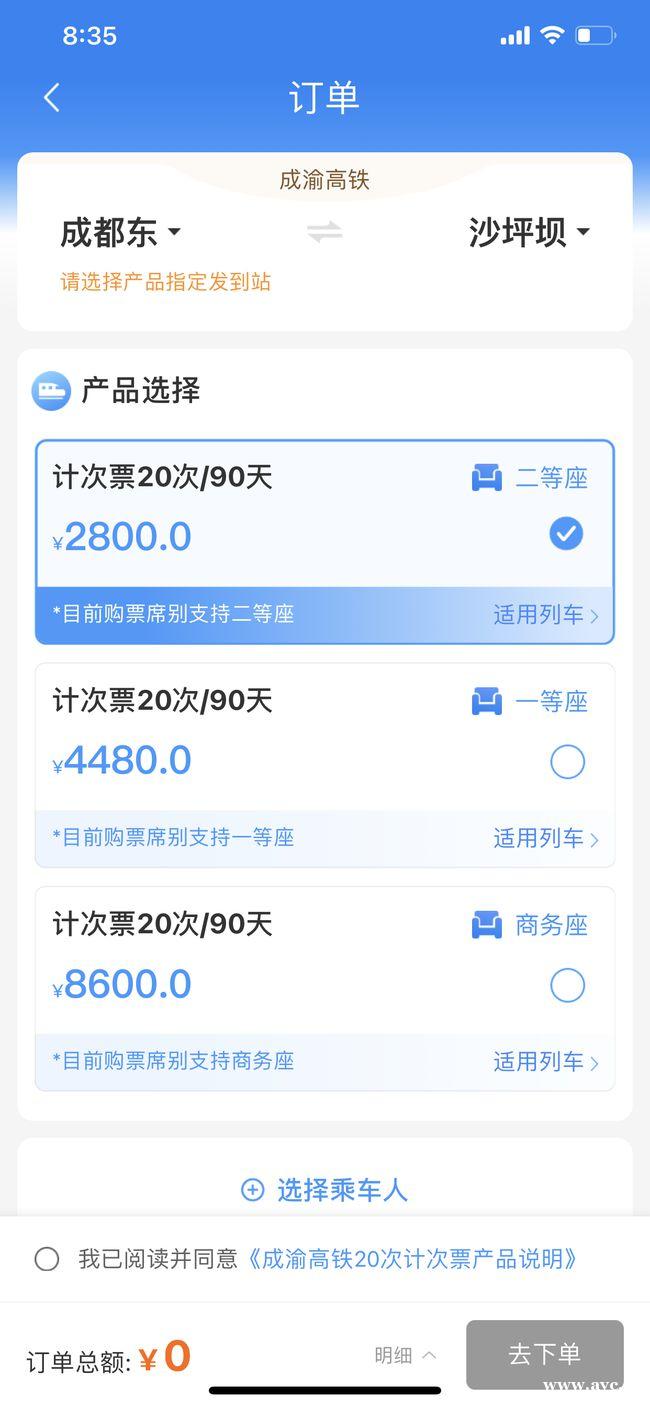This screenshot has width=650, height=1407.
Task: Select the 二等座 ¥2800.0 ticket option
Action: (566, 534)
